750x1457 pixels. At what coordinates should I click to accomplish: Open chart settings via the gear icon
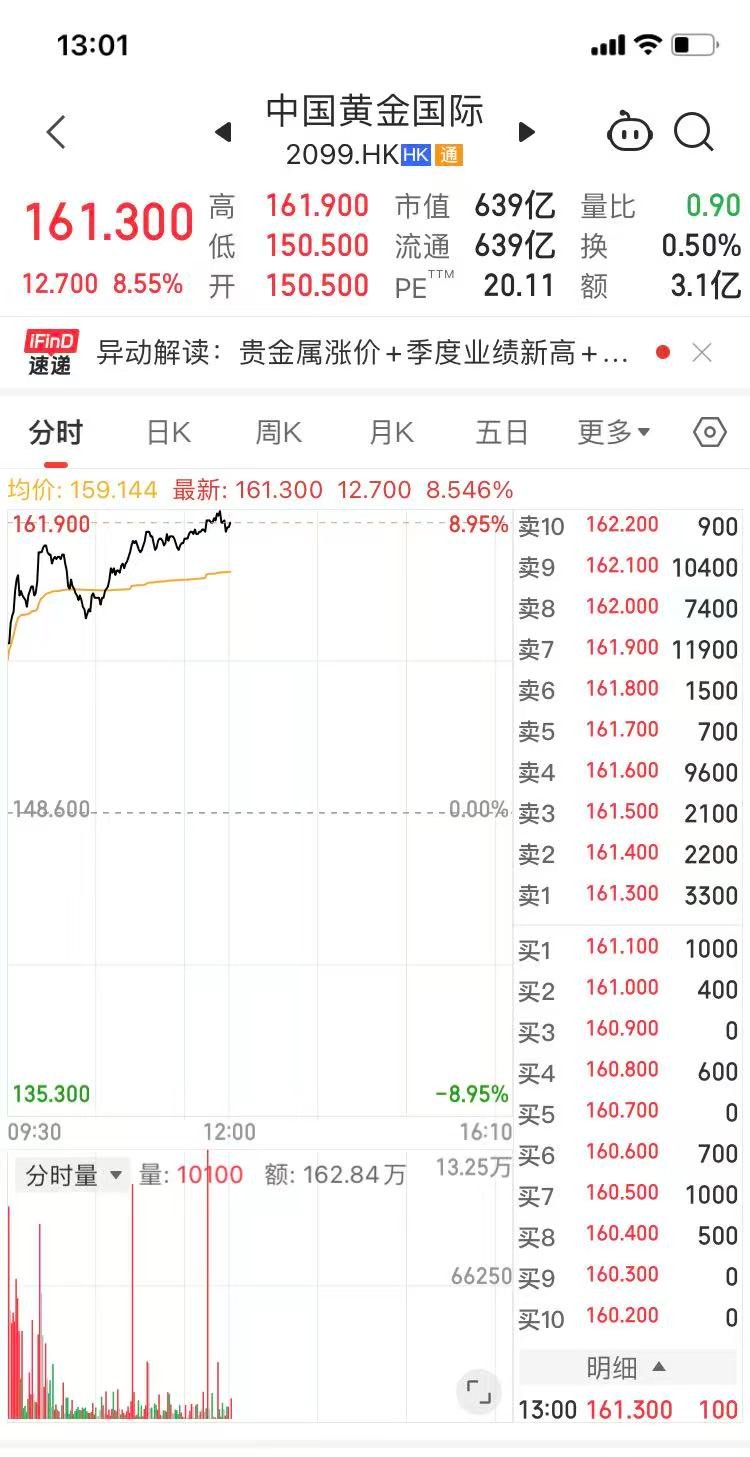(x=709, y=431)
